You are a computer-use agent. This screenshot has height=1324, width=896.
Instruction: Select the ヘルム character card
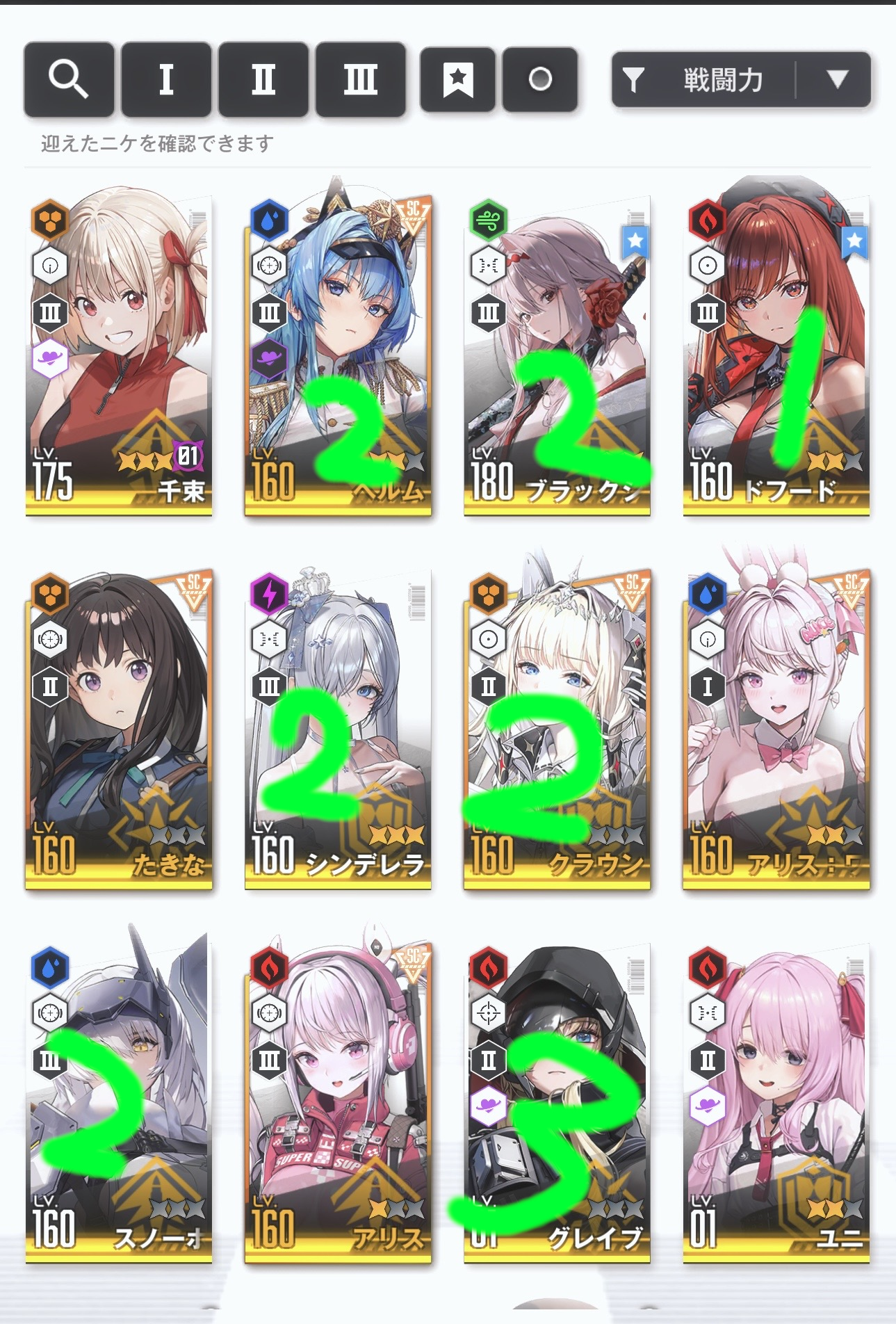(x=338, y=355)
